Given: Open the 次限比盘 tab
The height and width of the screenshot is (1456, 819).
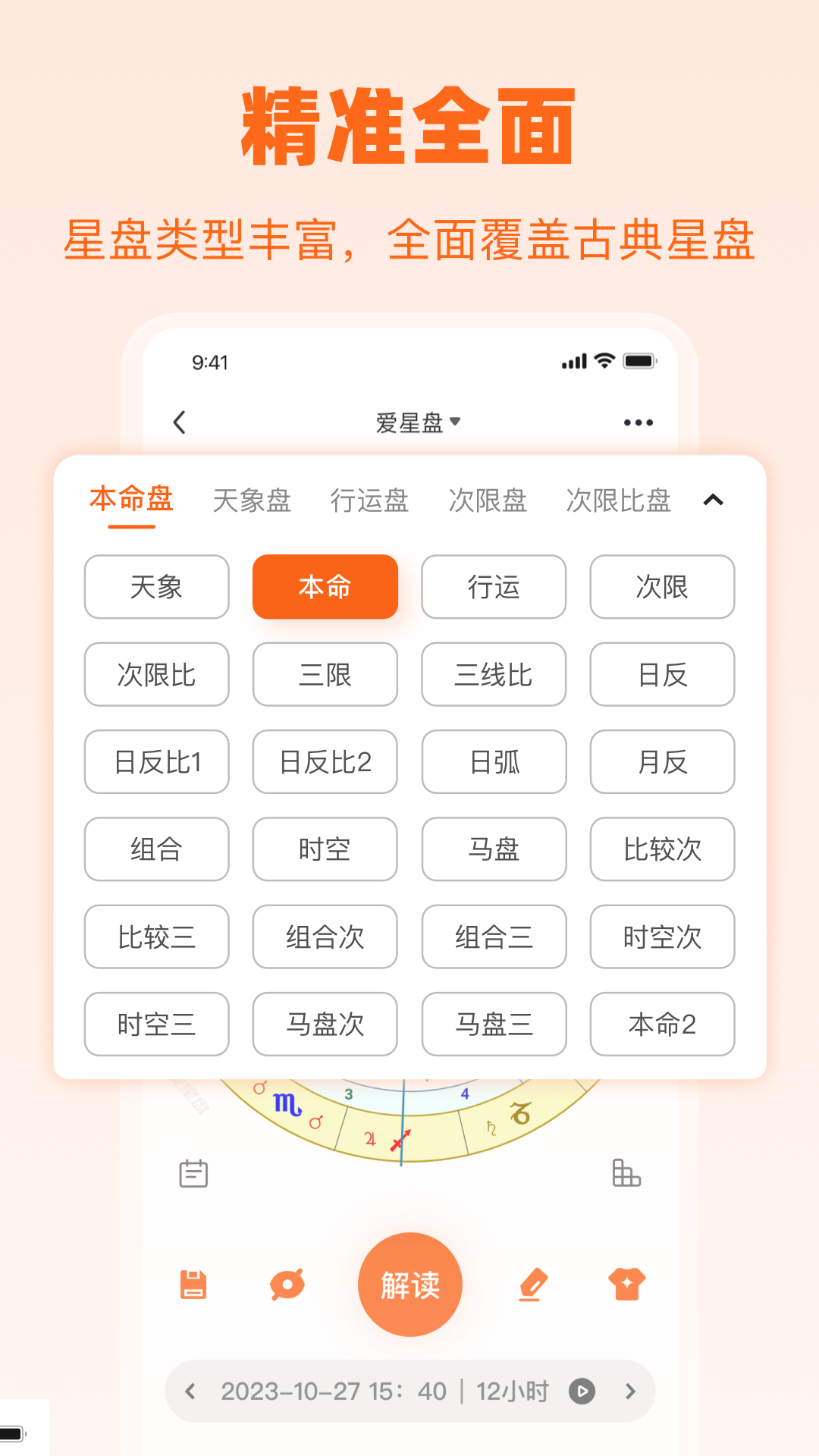Looking at the screenshot, I should pyautogui.click(x=618, y=501).
